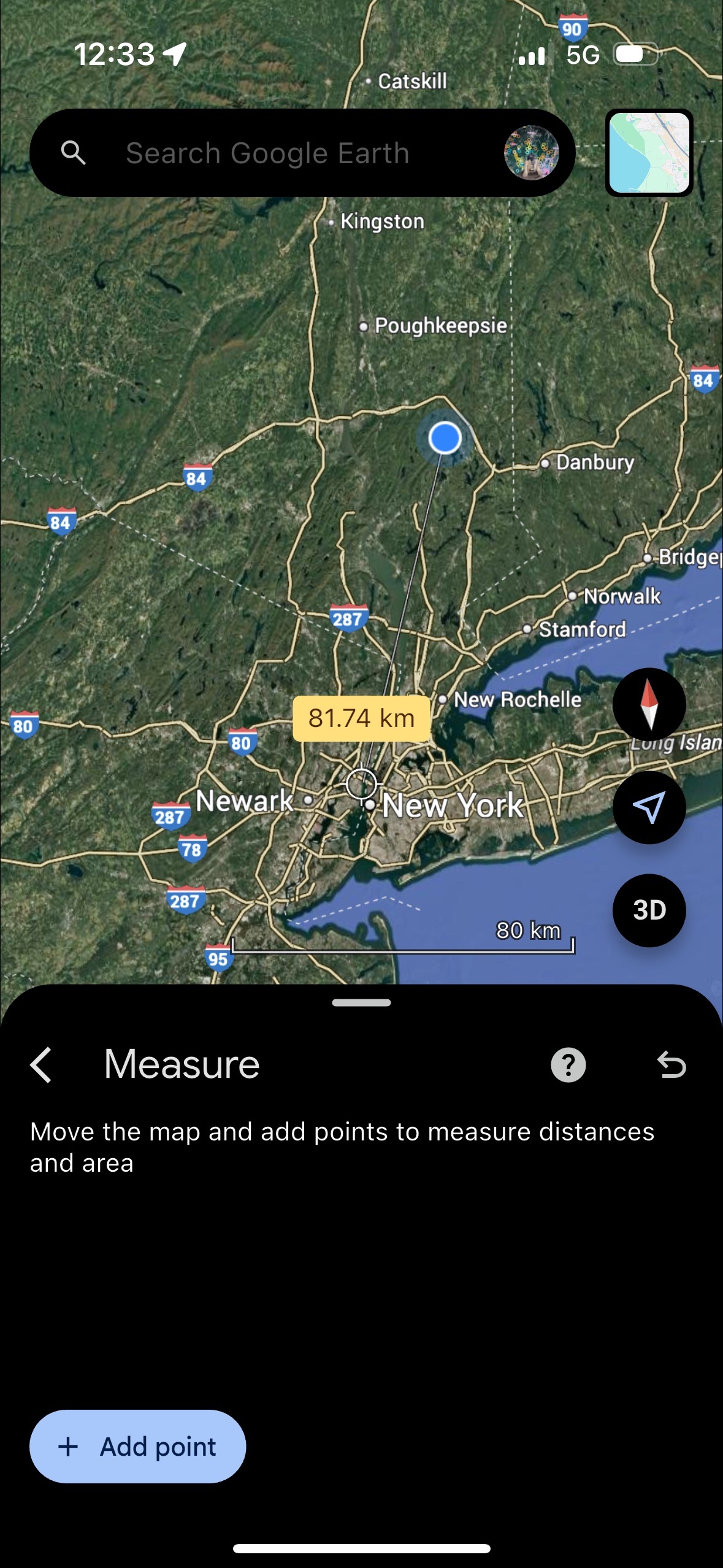Open the Measure help icon

(x=568, y=1065)
